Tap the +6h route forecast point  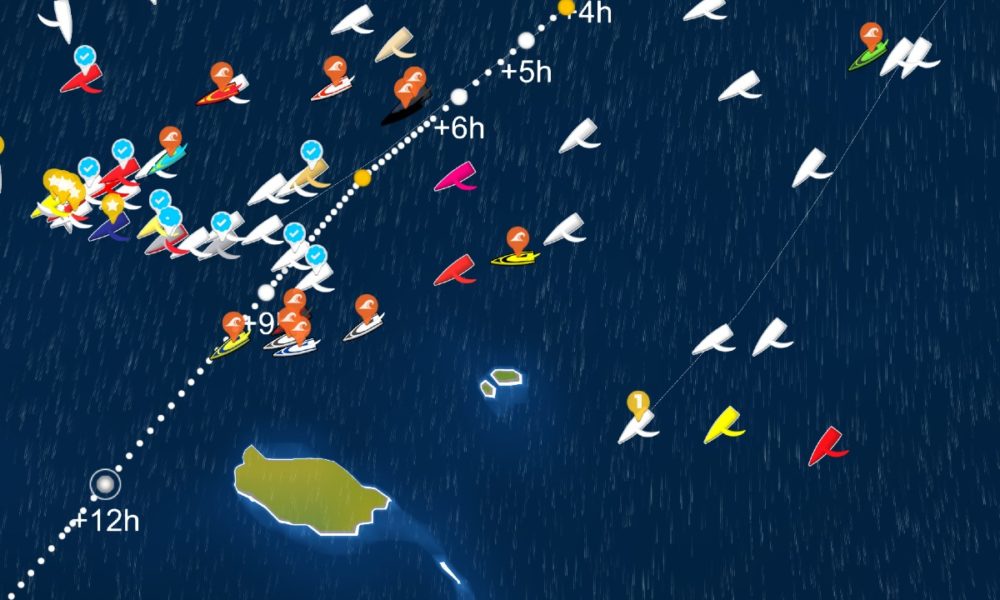click(x=459, y=97)
